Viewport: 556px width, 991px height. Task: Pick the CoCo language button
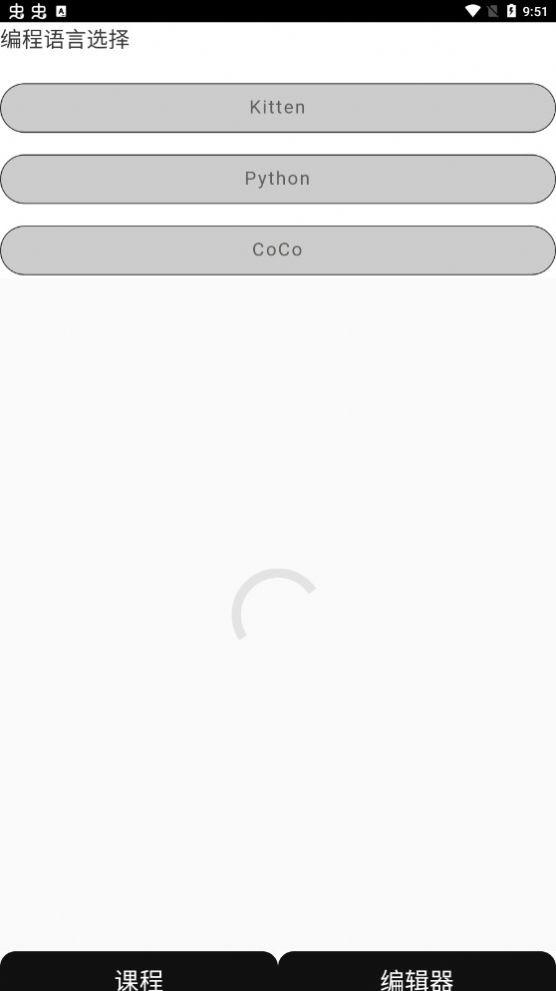point(278,250)
